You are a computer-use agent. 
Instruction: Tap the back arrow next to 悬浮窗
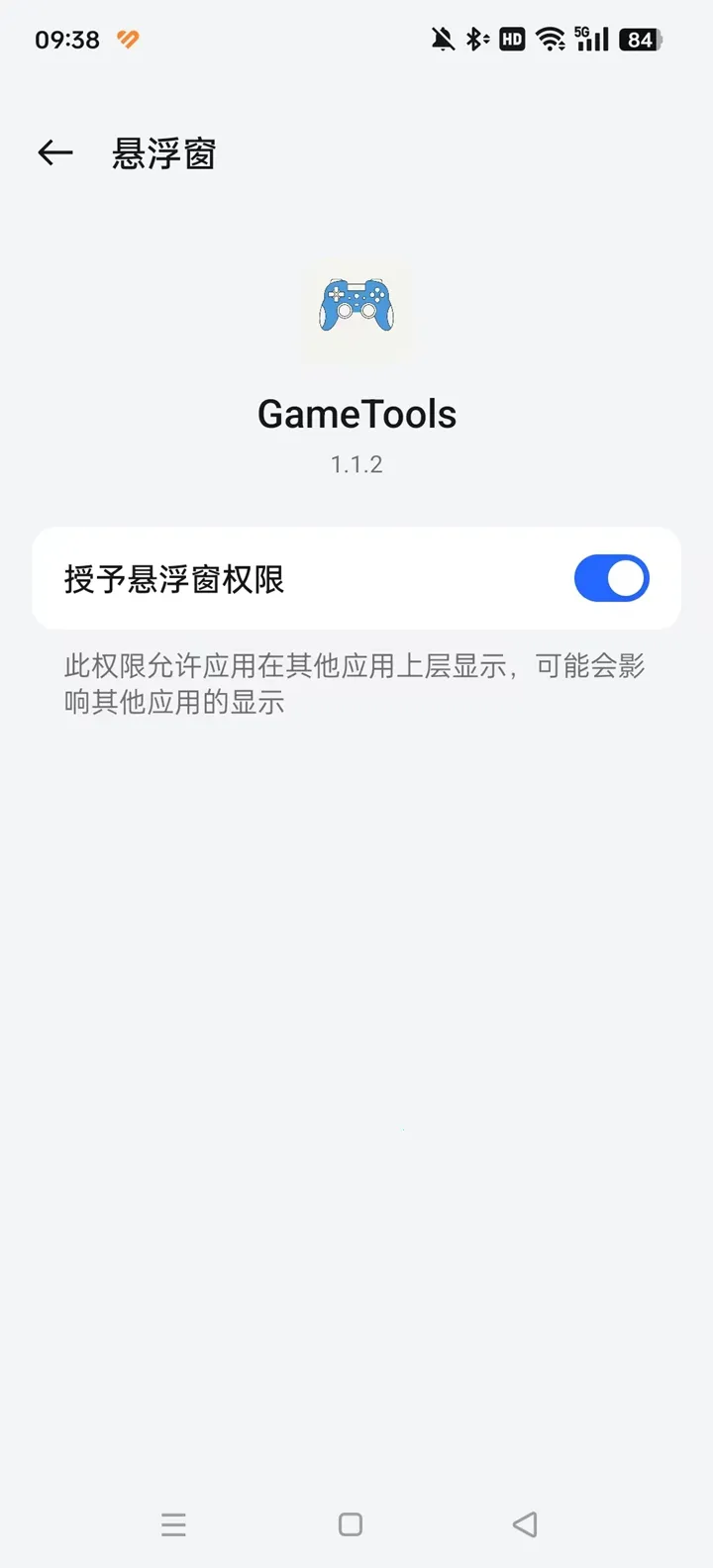(54, 151)
